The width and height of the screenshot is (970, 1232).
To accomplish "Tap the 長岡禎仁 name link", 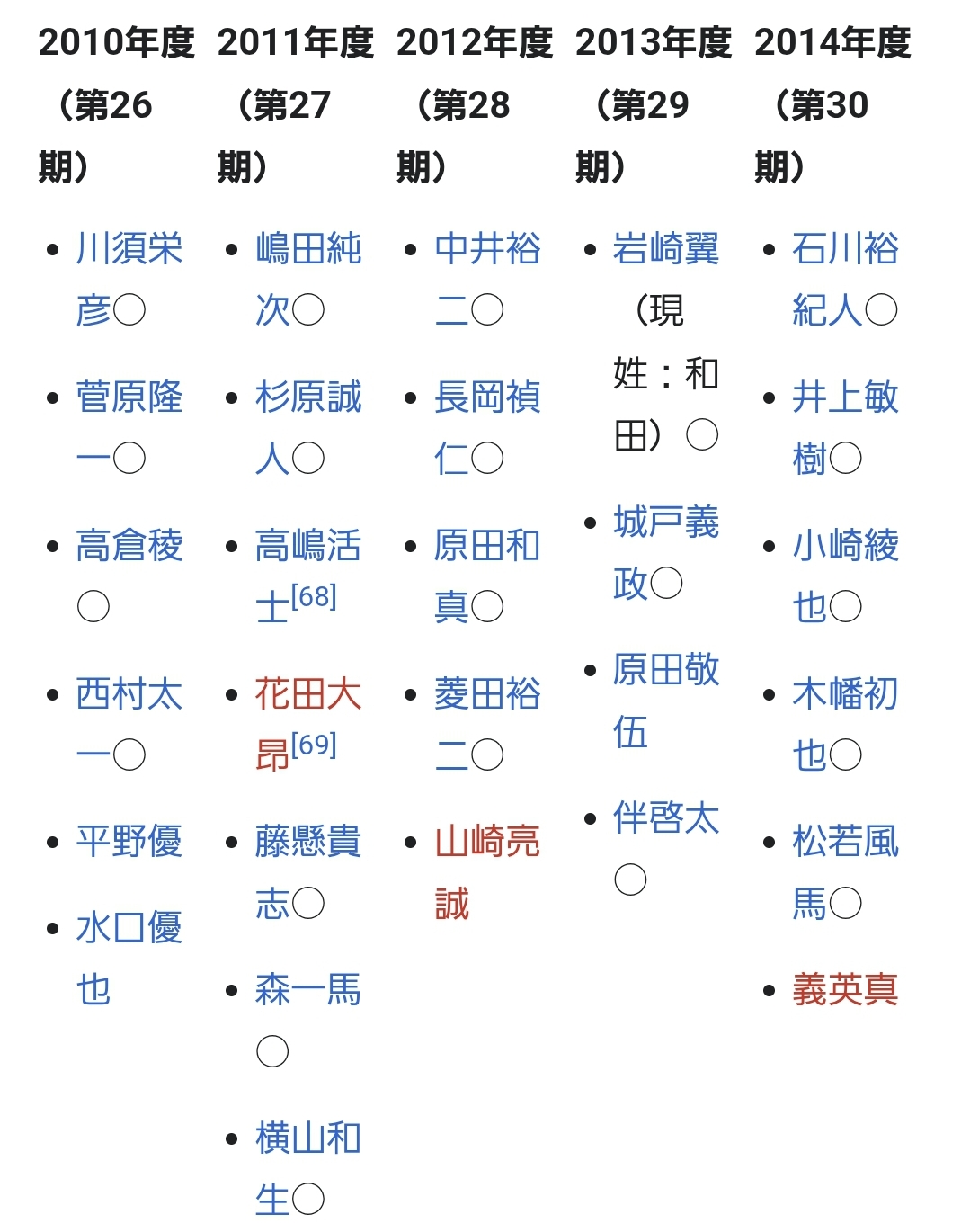I will click(x=486, y=397).
